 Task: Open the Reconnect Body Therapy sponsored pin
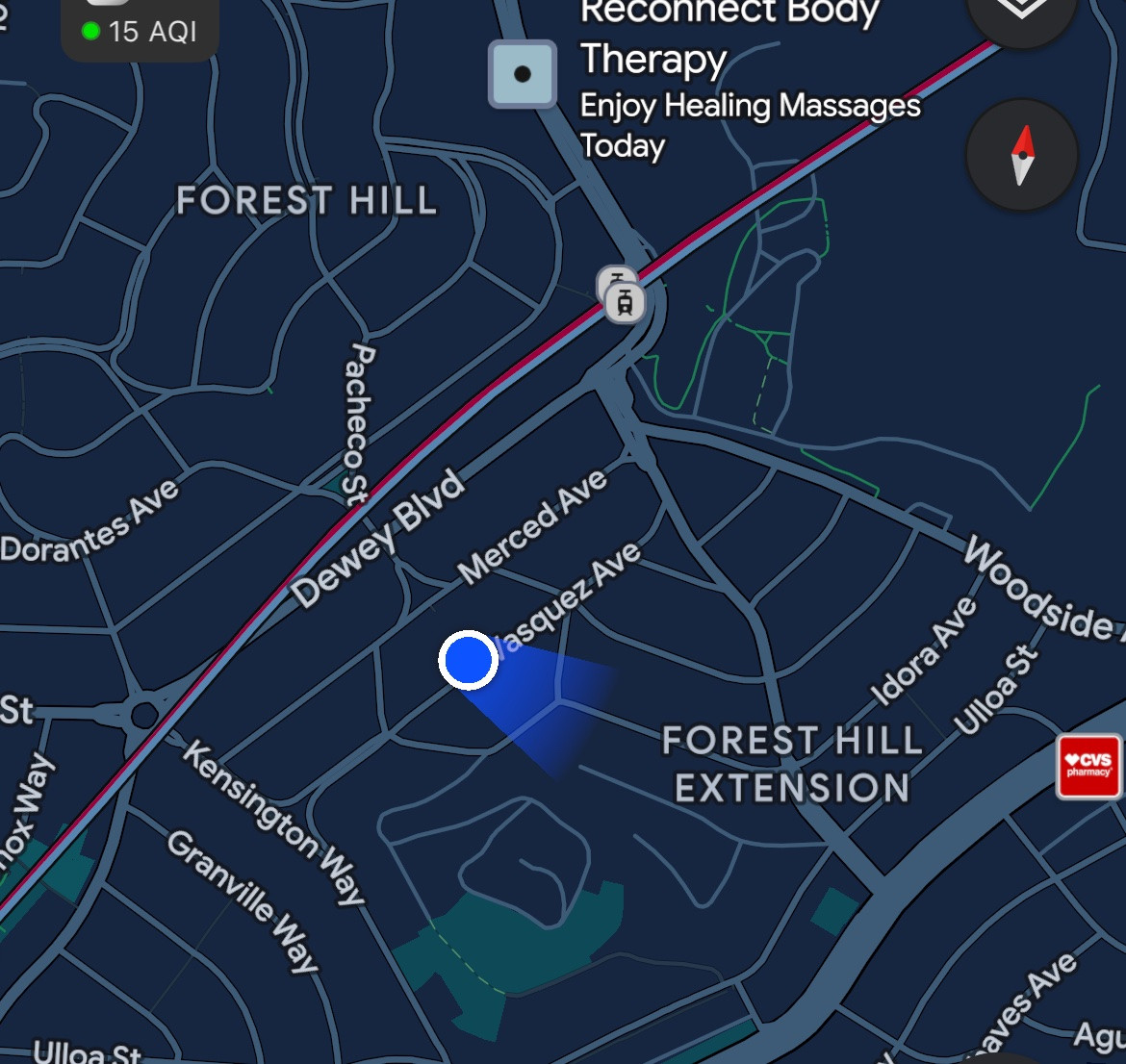click(x=522, y=74)
